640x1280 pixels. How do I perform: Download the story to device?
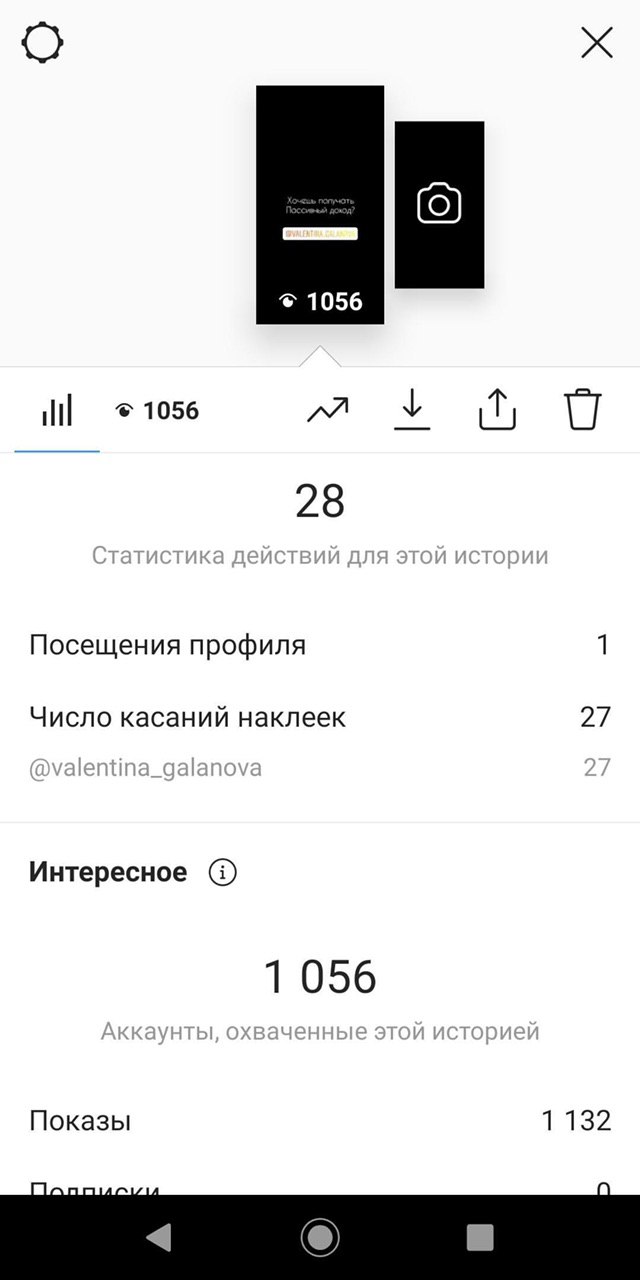click(411, 410)
